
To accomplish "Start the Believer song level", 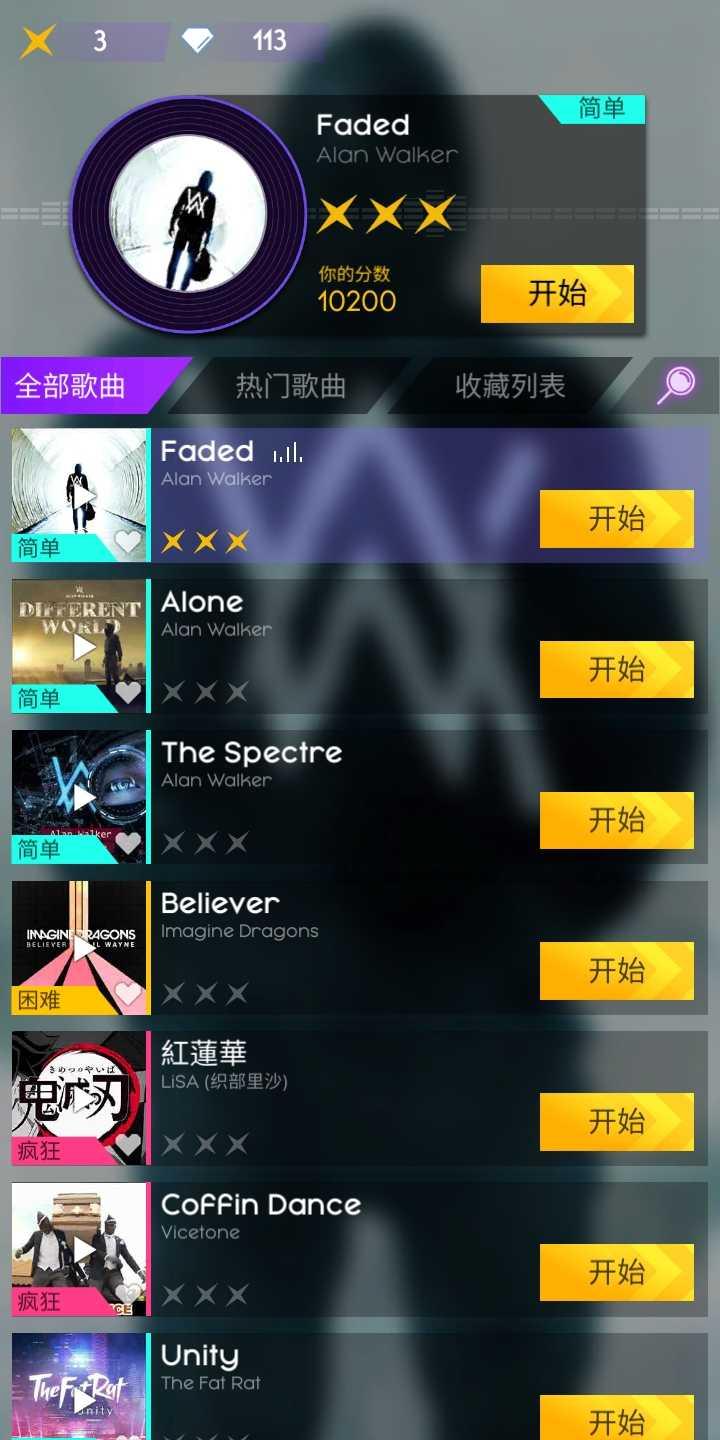I will point(616,971).
